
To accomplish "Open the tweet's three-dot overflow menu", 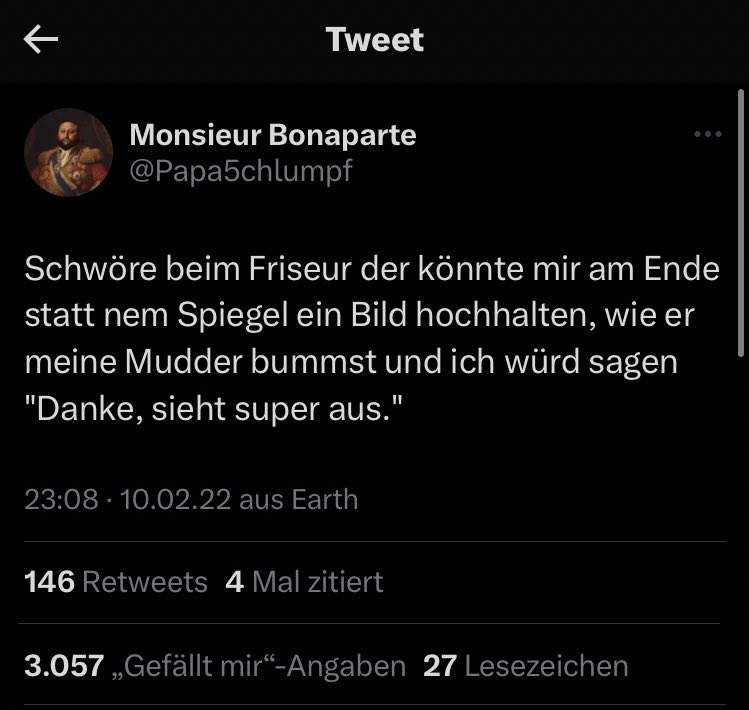I will click(x=707, y=135).
